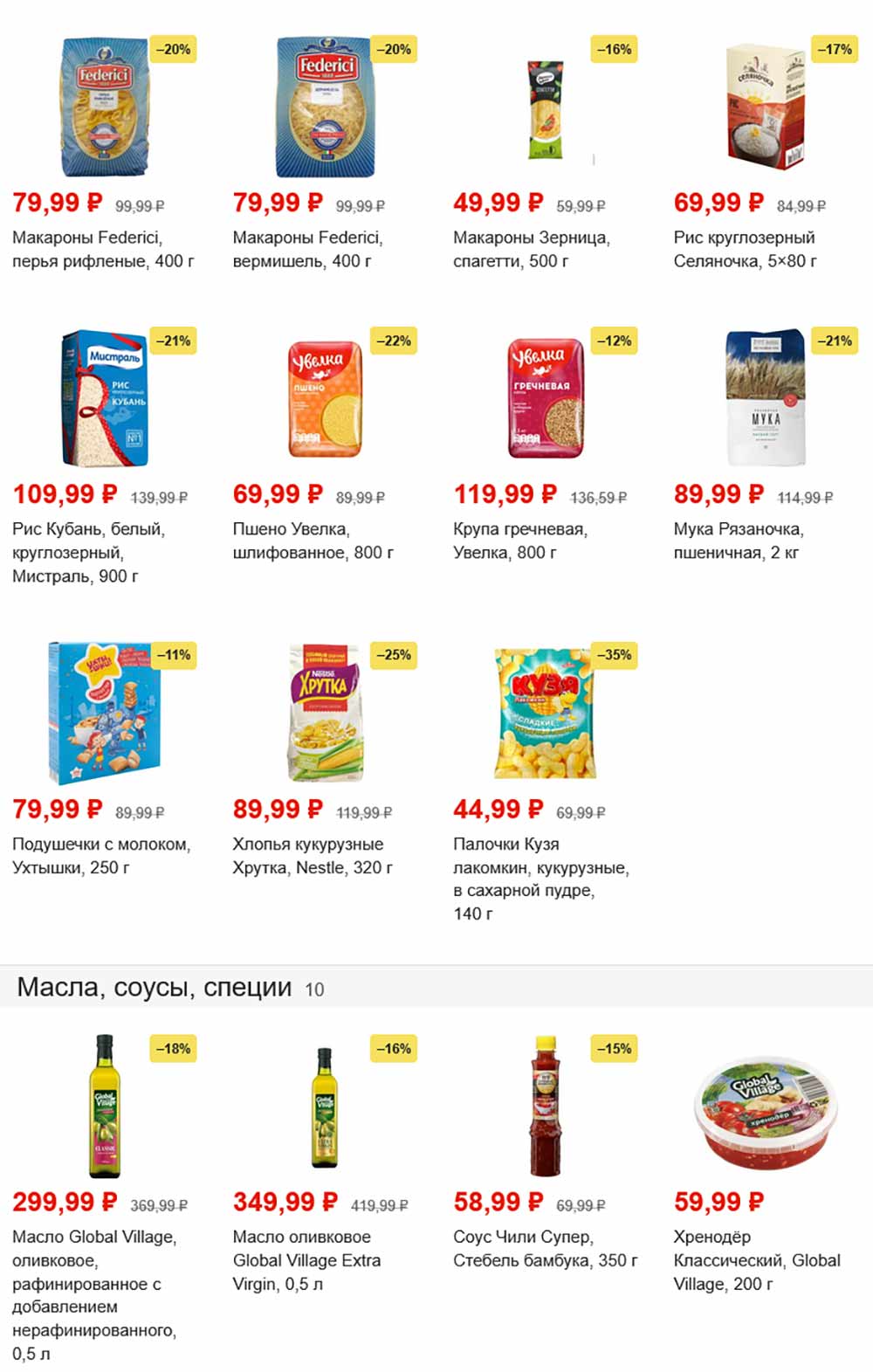Open Рис Кубань Мистраль 900 г card

tap(105, 456)
